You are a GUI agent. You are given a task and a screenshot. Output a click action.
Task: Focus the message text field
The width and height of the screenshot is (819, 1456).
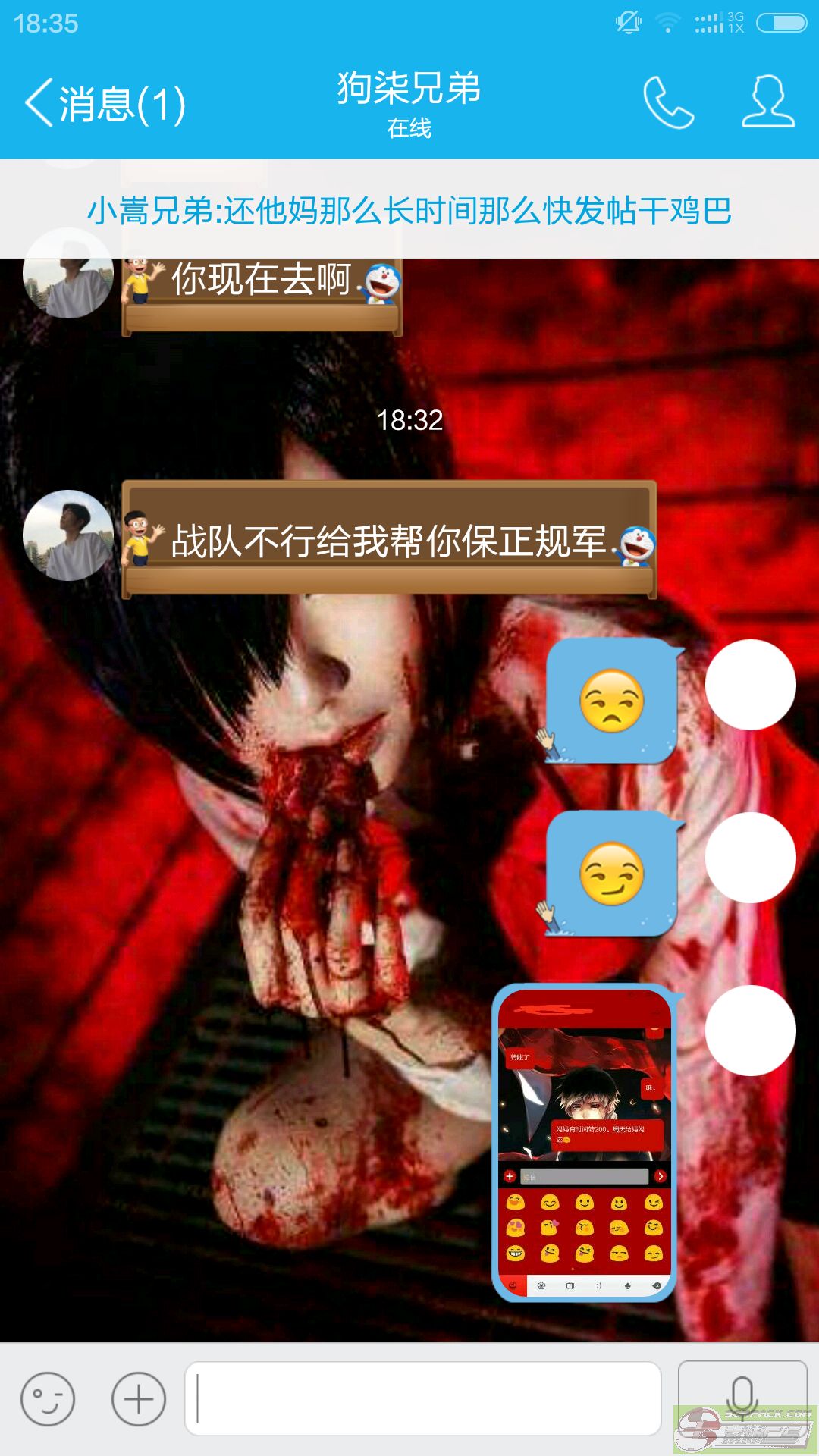coord(423,1398)
